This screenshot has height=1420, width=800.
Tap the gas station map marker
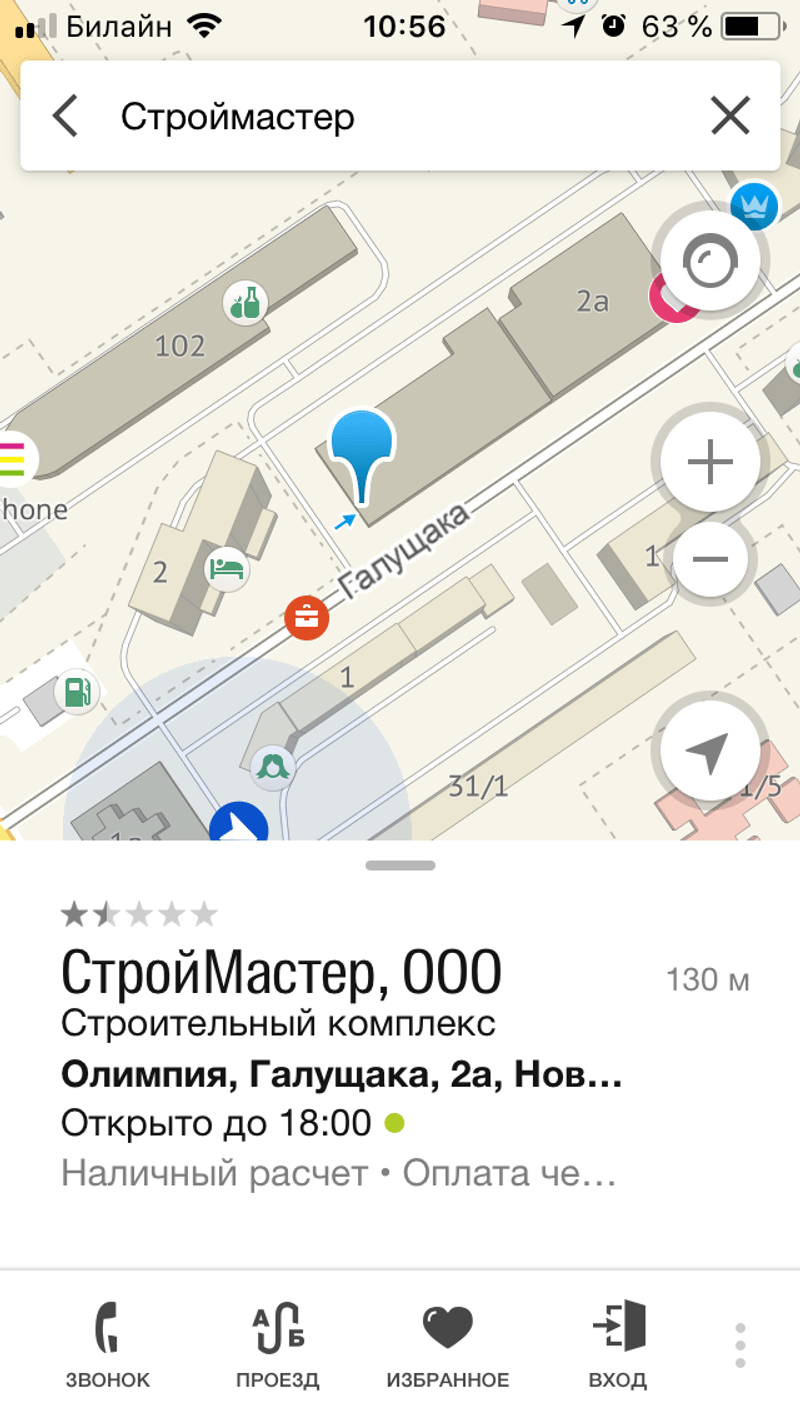77,691
